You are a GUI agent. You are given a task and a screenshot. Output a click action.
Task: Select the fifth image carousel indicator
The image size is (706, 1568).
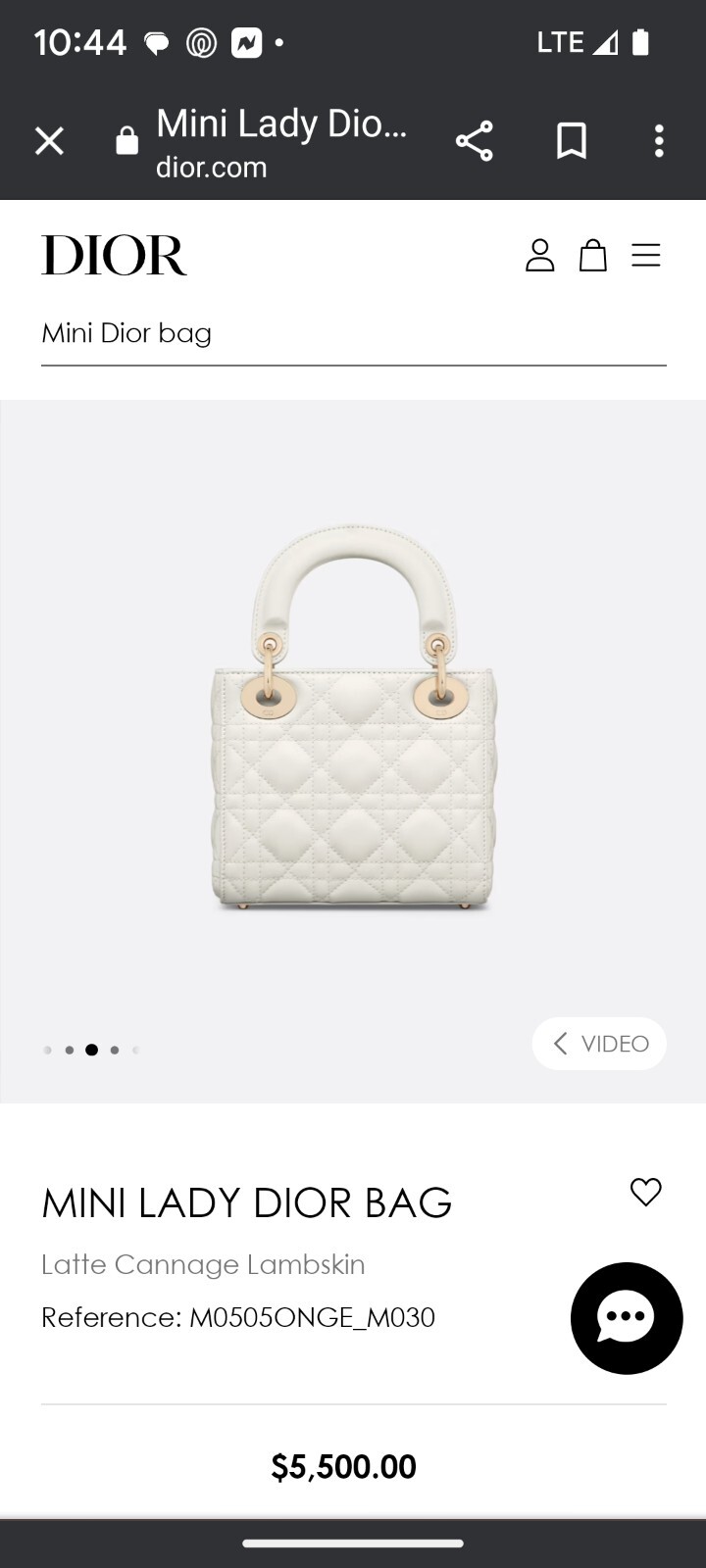[x=135, y=1049]
